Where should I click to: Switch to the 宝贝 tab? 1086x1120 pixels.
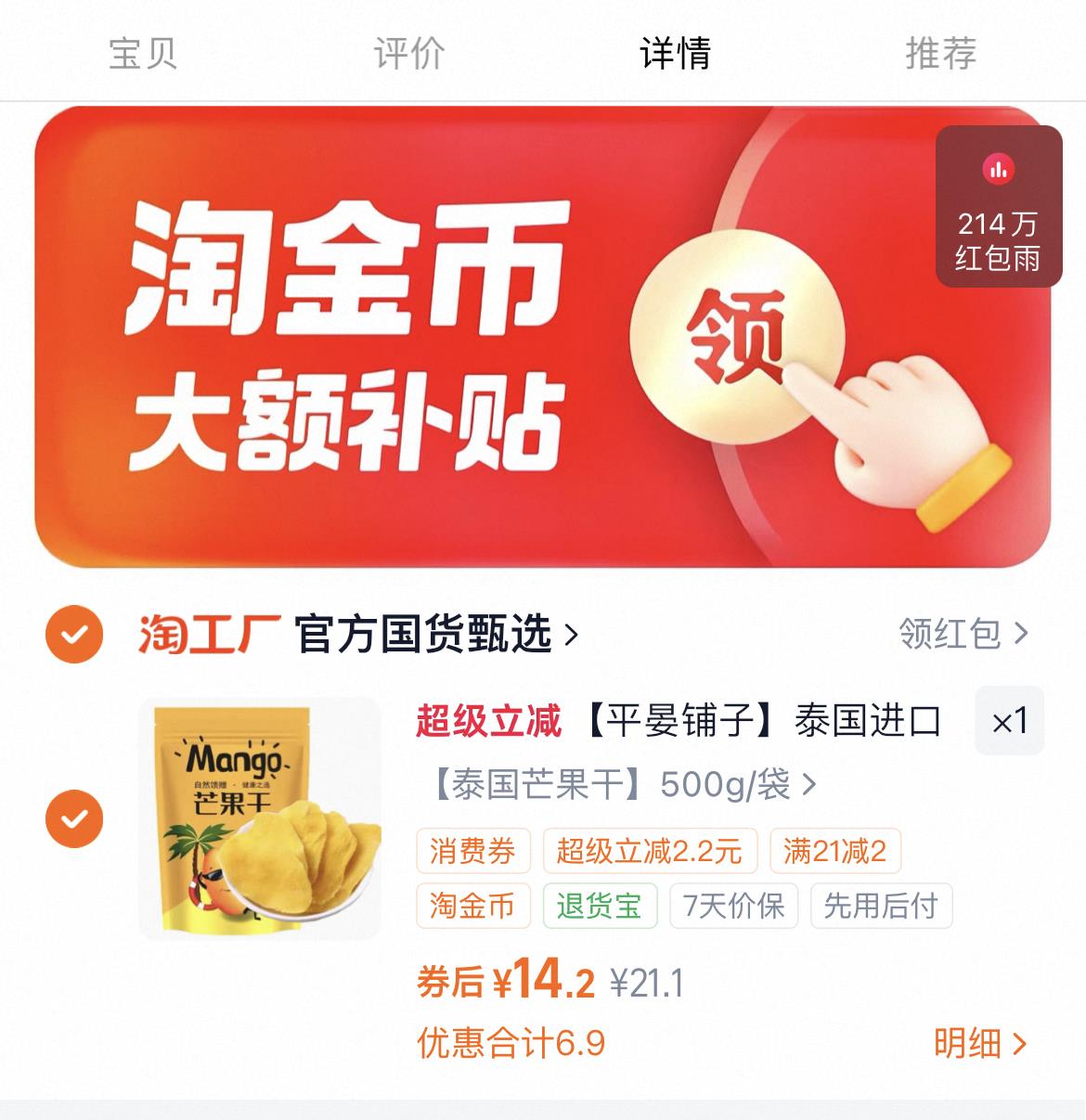tap(142, 53)
